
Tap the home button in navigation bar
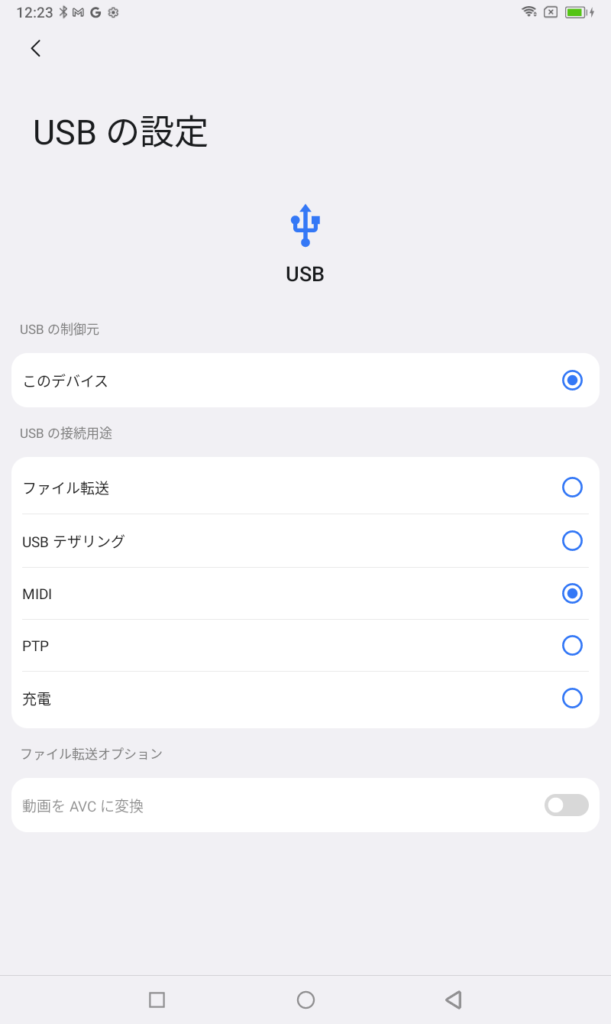tap(306, 1000)
